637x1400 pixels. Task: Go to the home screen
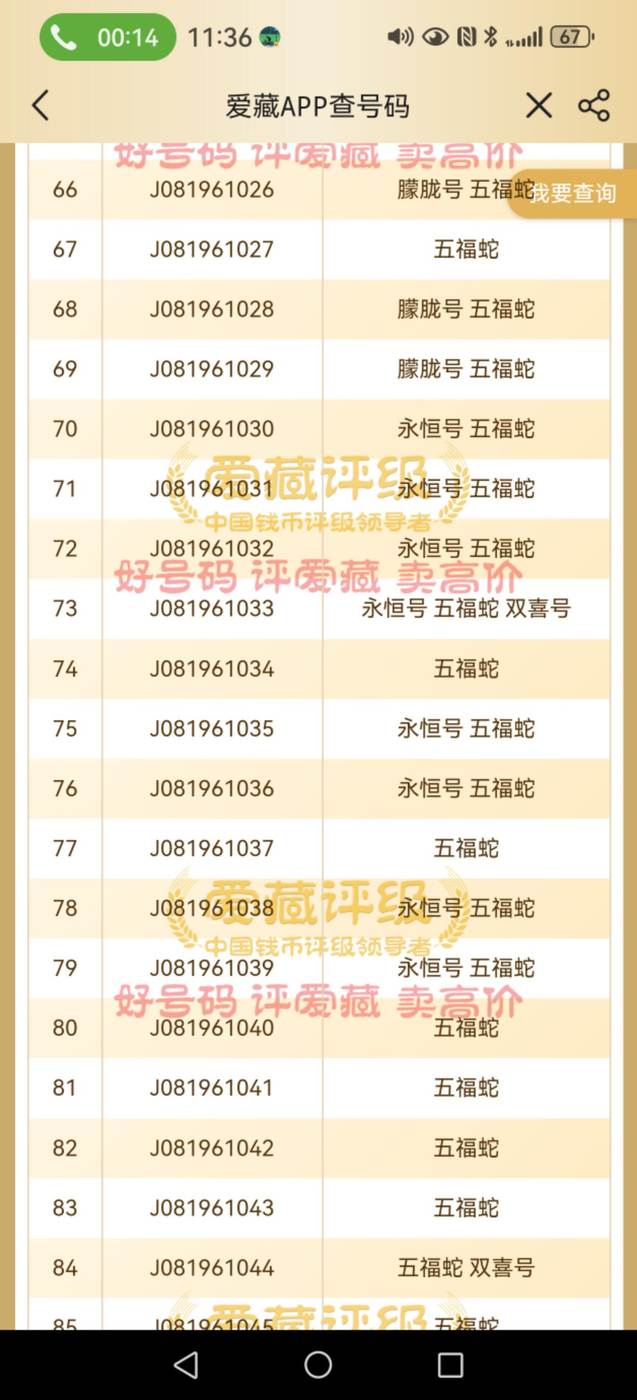[318, 1365]
